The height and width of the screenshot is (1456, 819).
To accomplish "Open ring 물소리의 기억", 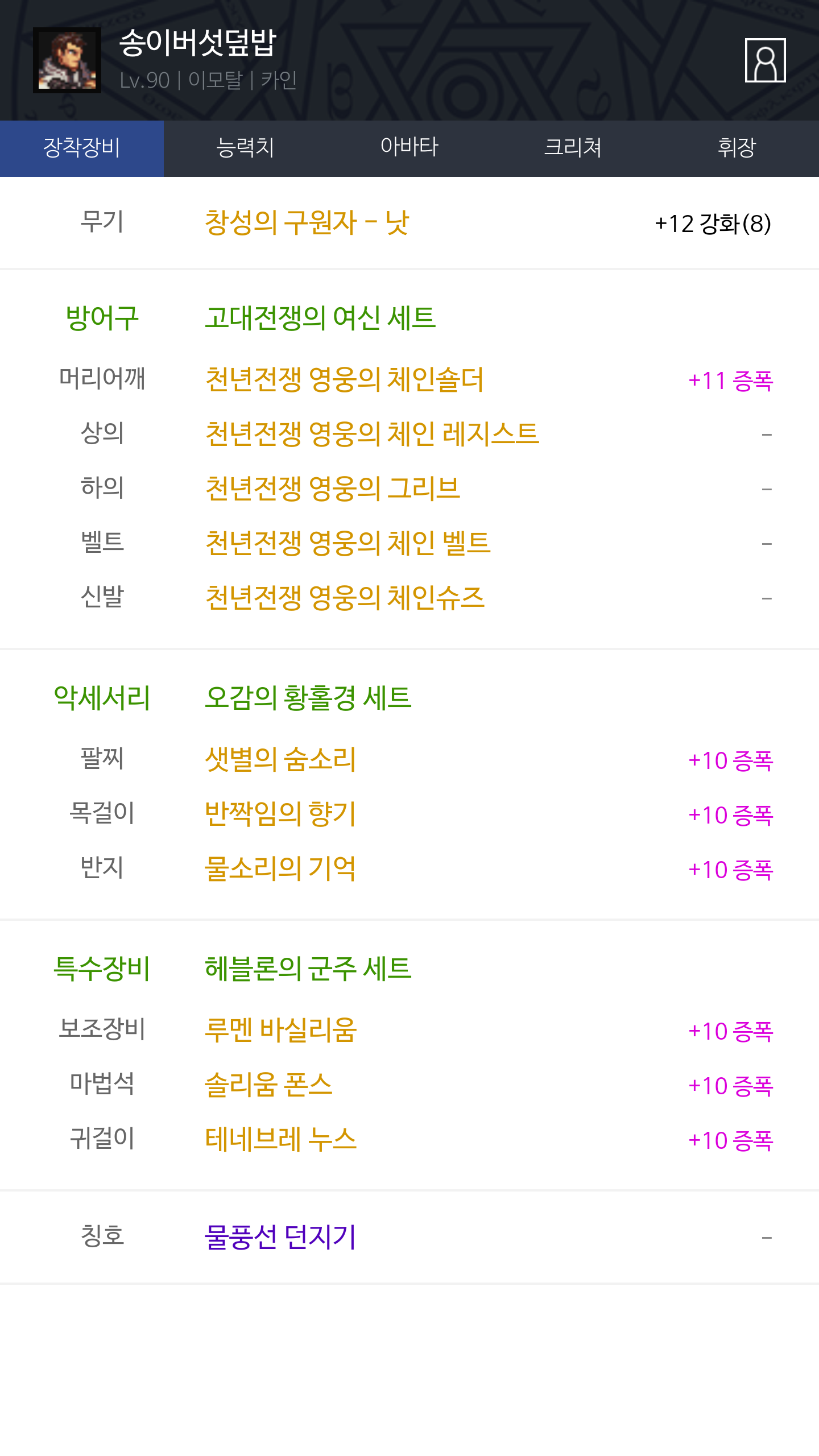I will coord(280,868).
